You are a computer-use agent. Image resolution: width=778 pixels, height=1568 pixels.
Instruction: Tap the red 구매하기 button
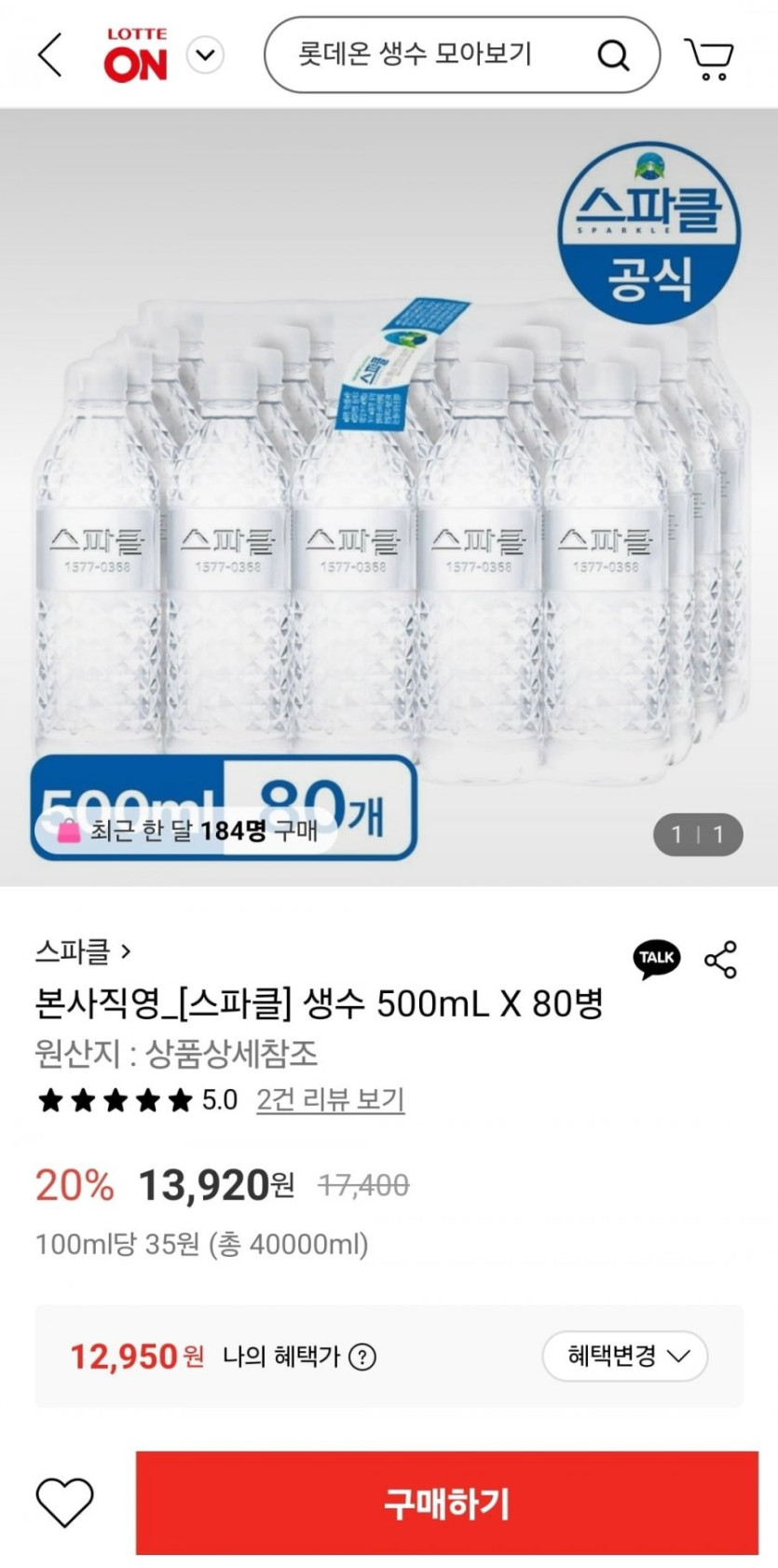tap(446, 1503)
